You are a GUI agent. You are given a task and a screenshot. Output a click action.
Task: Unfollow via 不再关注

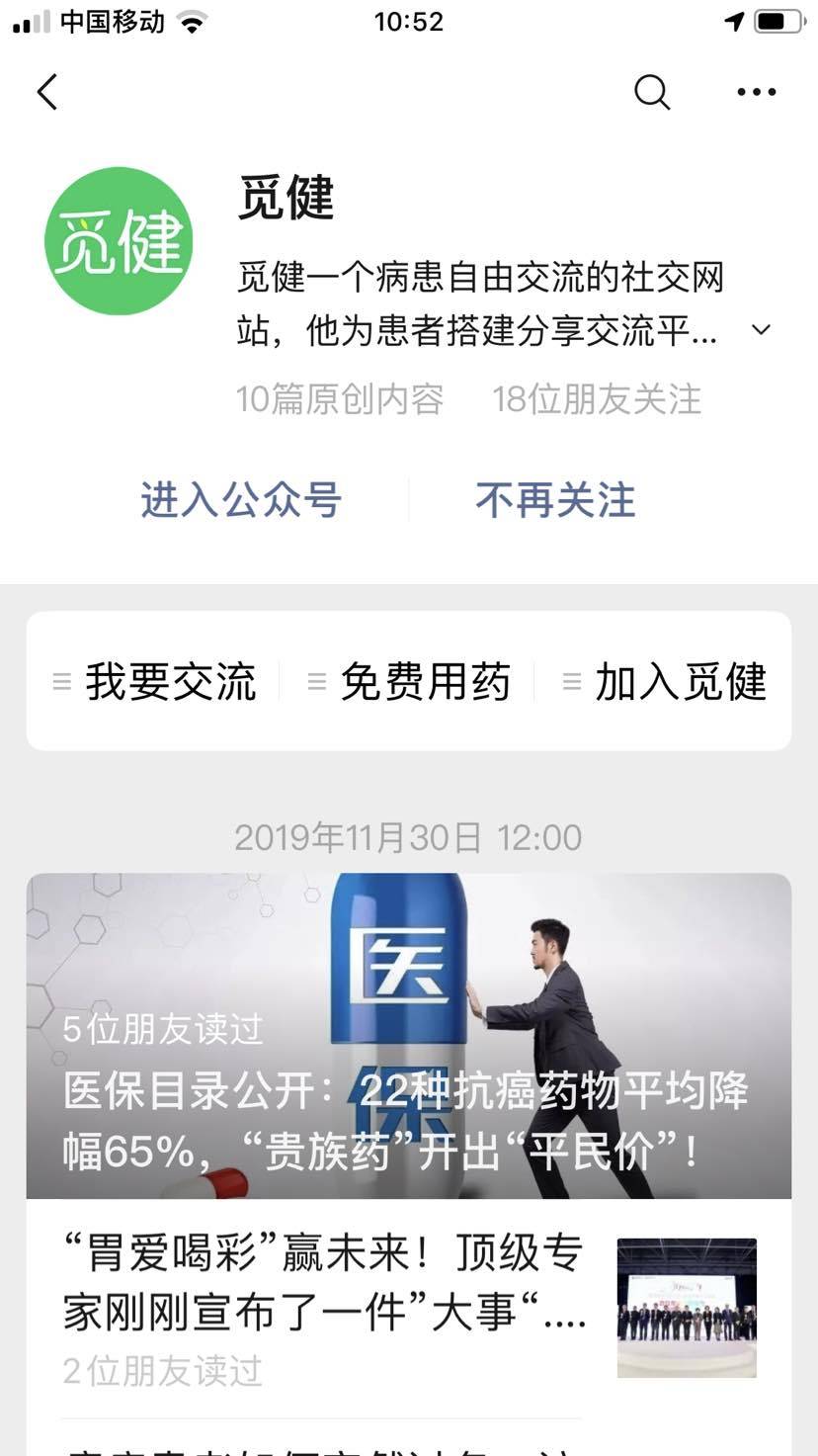pyautogui.click(x=555, y=500)
